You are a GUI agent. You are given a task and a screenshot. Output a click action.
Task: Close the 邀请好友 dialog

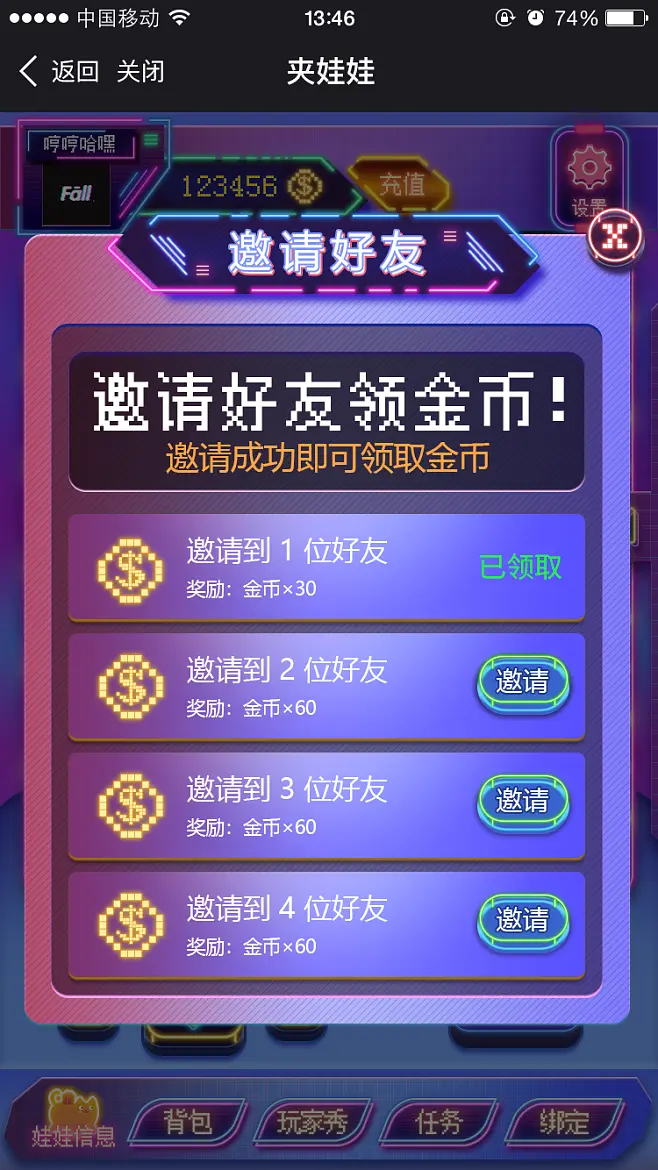[614, 237]
